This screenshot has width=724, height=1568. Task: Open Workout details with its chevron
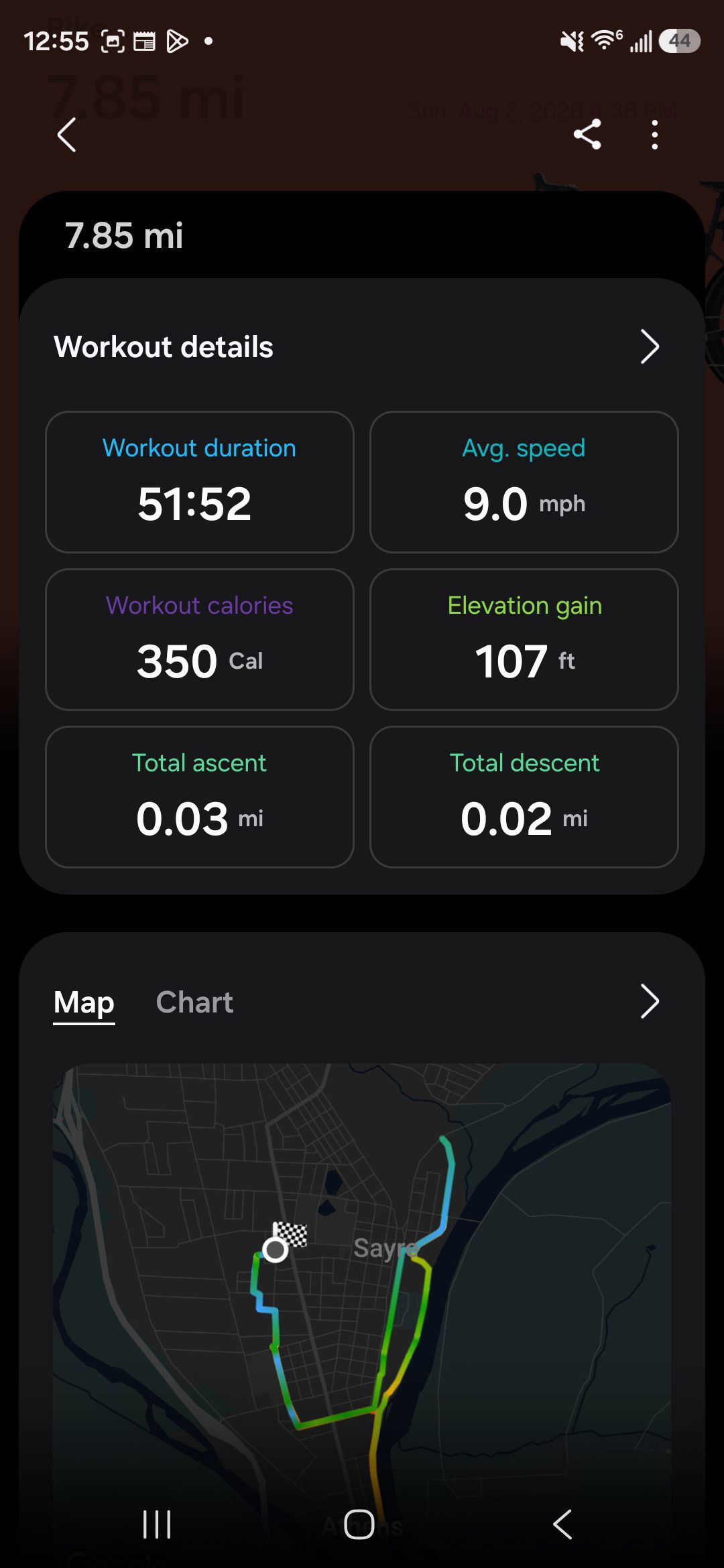click(x=650, y=346)
